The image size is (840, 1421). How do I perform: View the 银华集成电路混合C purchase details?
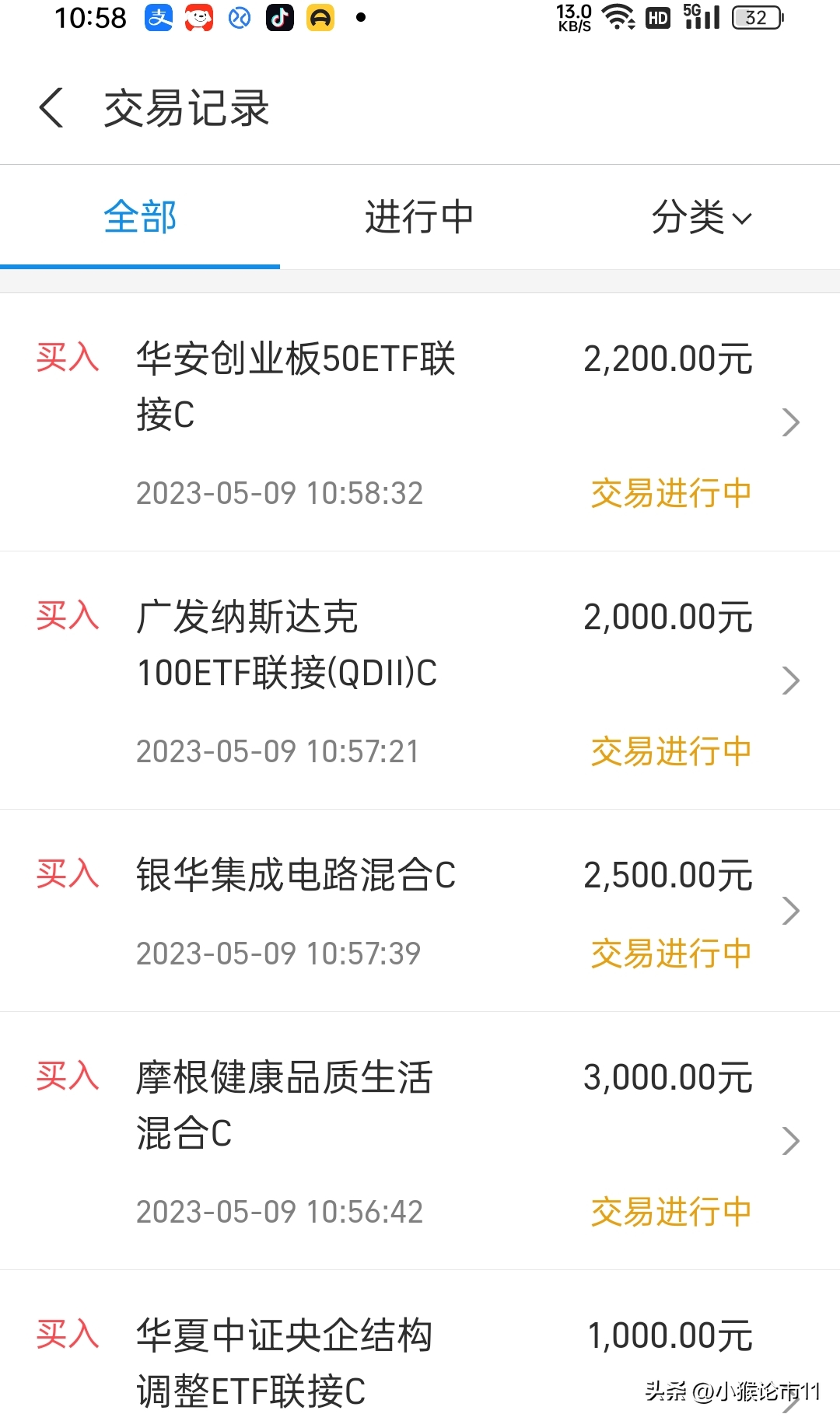420,911
